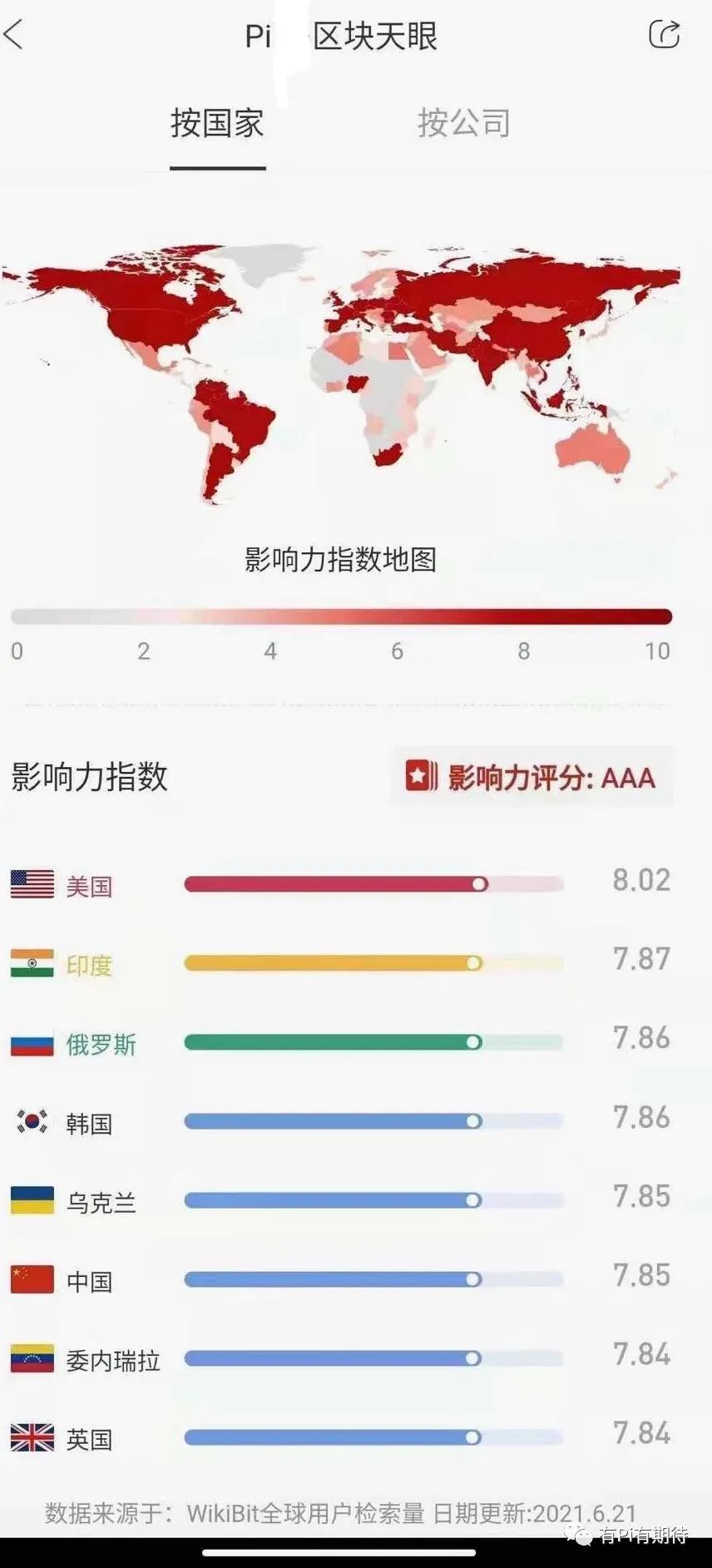The image size is (712, 1568).
Task: Select the 按国家 tab
Action: click(x=216, y=123)
